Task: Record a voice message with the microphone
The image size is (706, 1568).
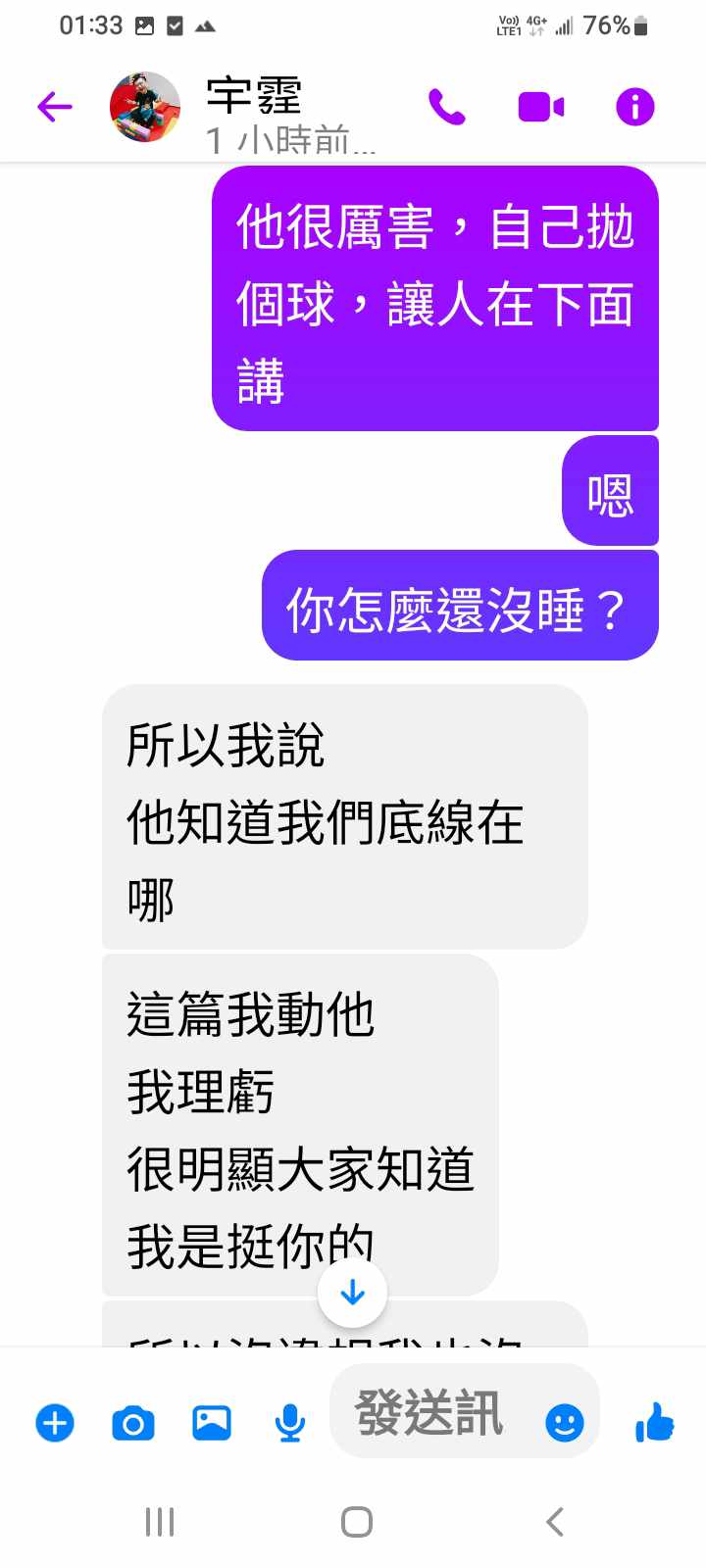Action: [289, 1422]
